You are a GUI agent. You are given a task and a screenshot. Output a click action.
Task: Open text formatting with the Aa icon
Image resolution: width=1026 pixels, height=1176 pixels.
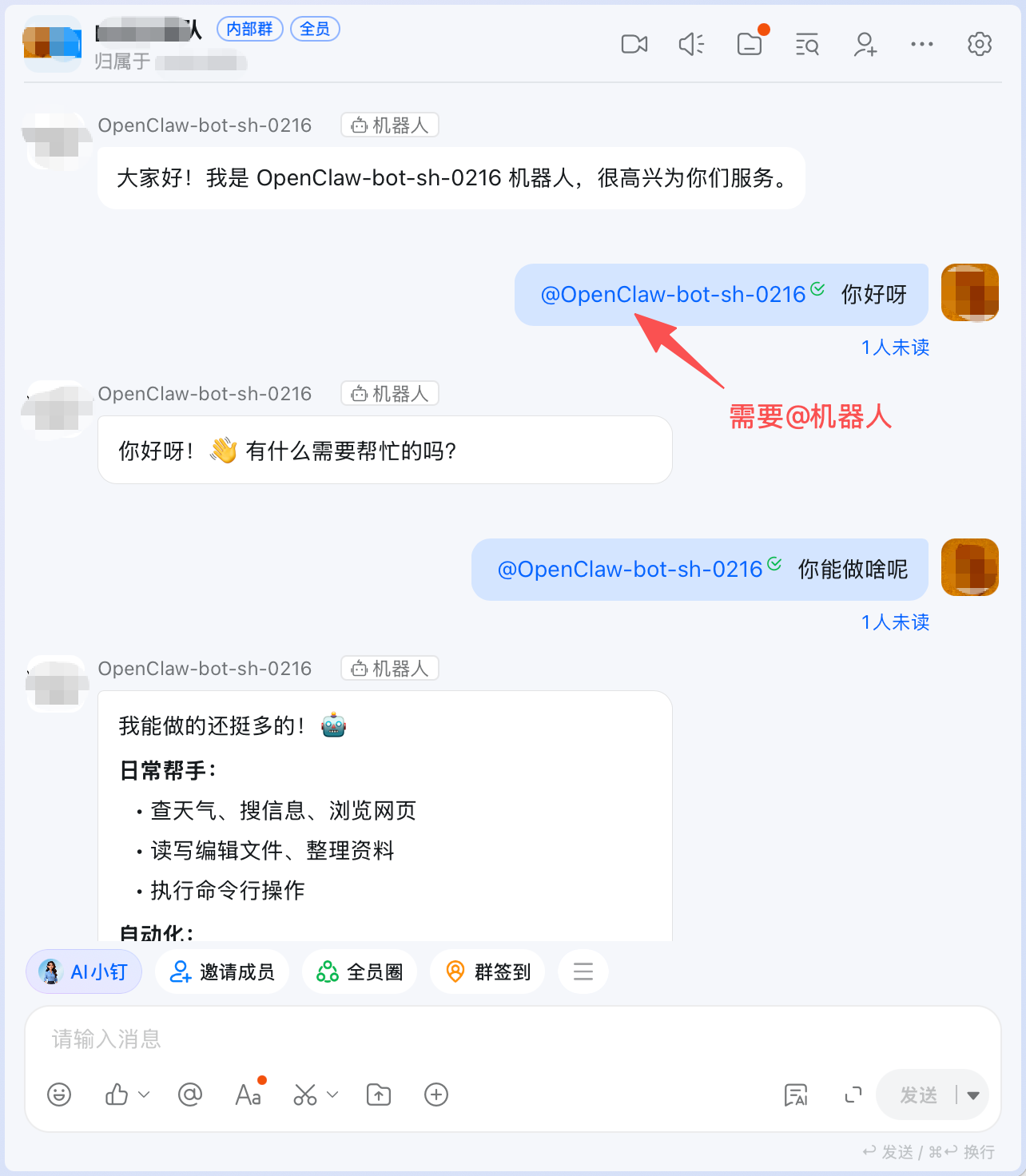click(x=249, y=1095)
